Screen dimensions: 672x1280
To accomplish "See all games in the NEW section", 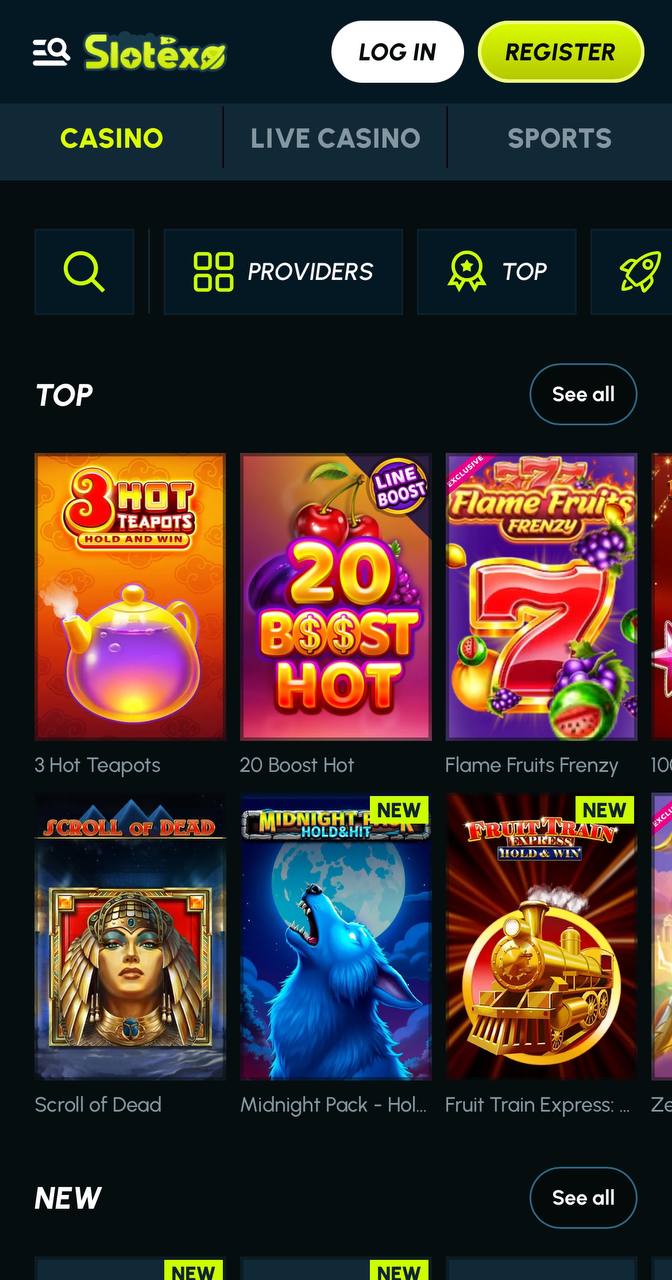I will click(583, 1197).
